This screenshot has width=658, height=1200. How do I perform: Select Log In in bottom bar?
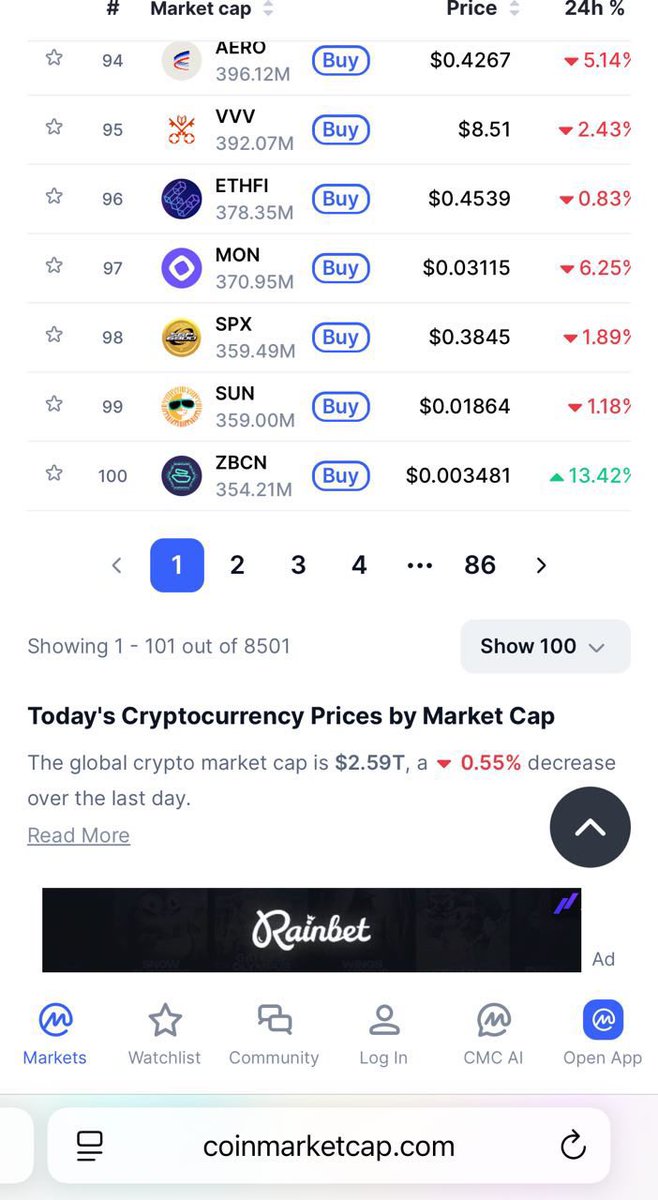(383, 1035)
